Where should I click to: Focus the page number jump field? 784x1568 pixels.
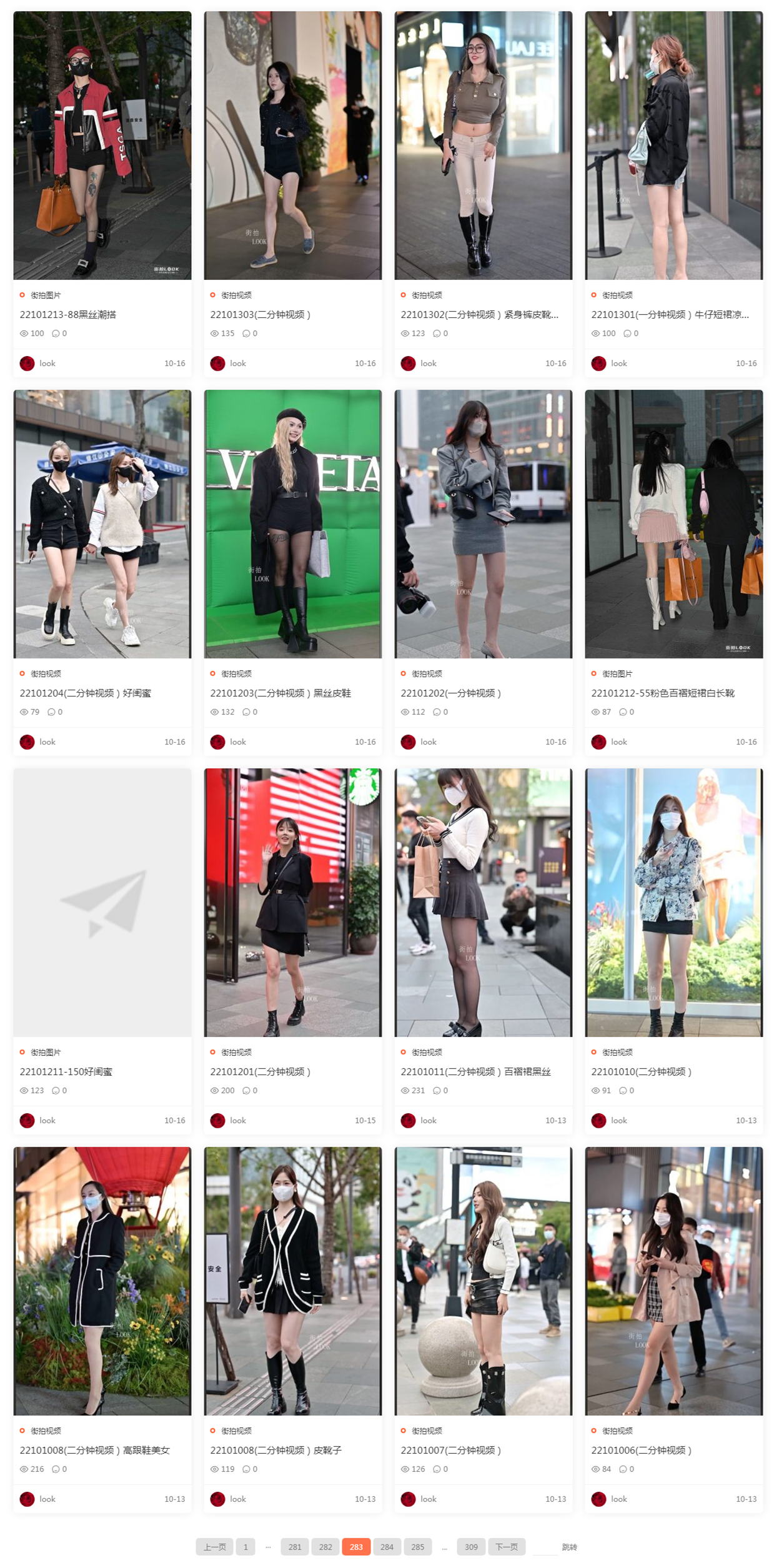[x=545, y=1547]
